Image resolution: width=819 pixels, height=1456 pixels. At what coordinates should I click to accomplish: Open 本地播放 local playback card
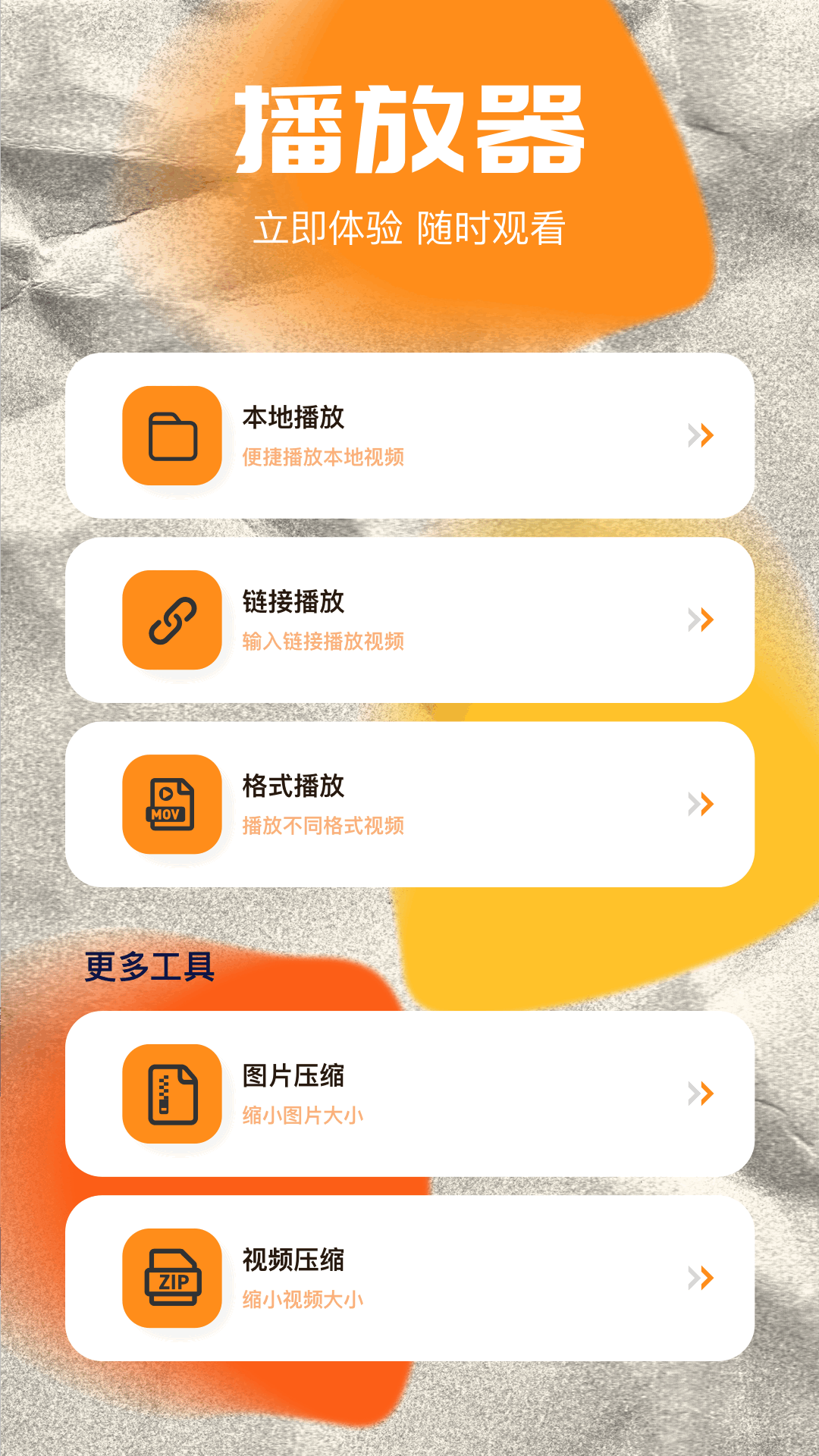(409, 435)
